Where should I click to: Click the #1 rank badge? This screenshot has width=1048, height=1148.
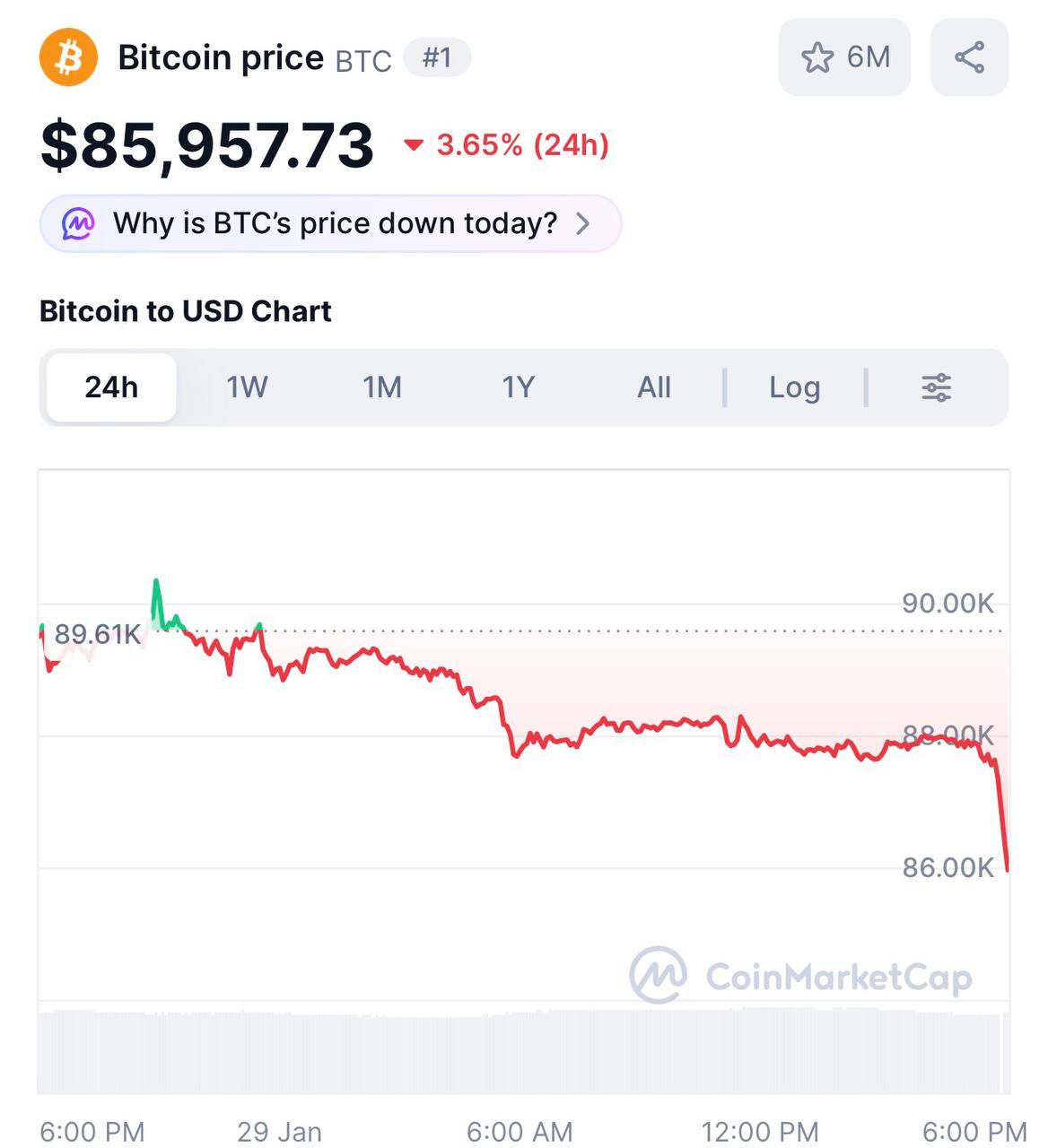coord(437,57)
